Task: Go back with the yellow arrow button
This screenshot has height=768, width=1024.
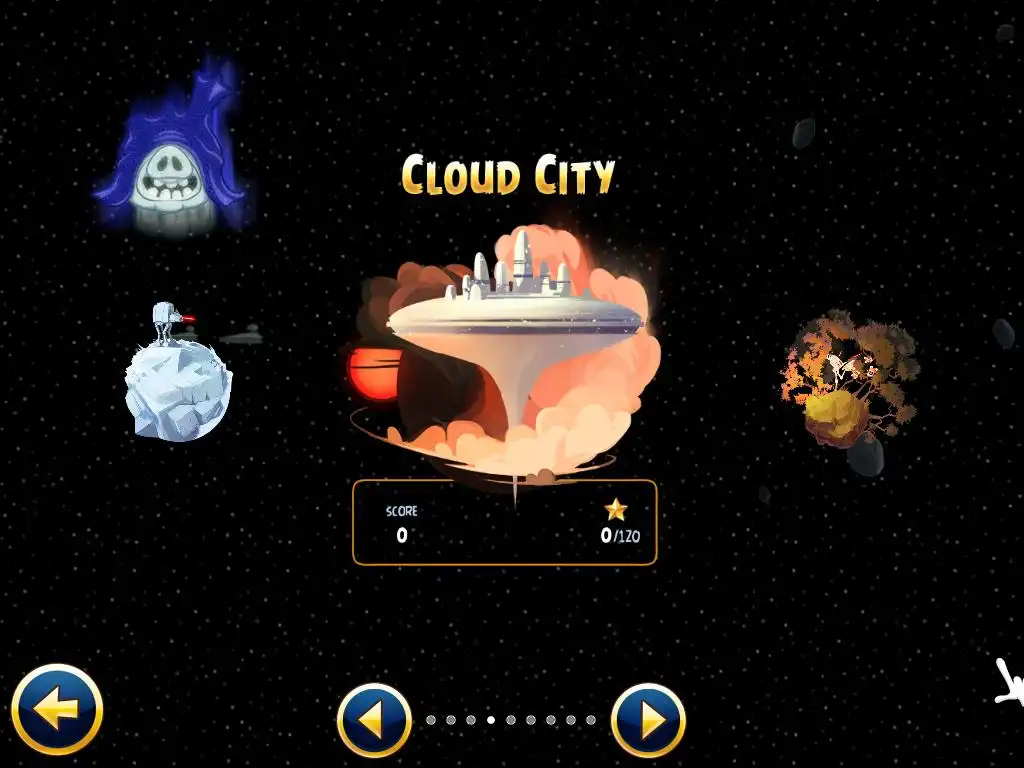Action: pyautogui.click(x=57, y=711)
